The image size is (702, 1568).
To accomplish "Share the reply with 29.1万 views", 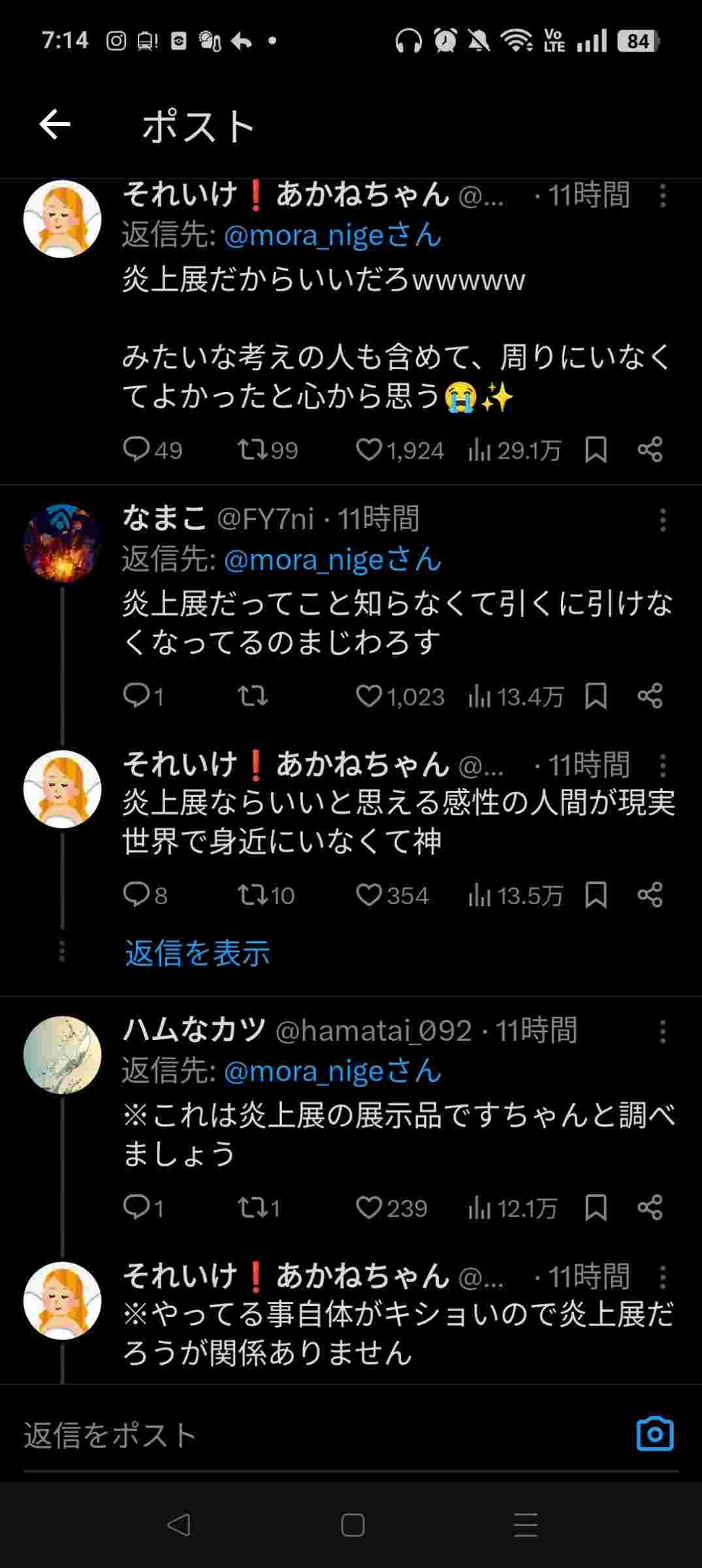I will pos(650,449).
